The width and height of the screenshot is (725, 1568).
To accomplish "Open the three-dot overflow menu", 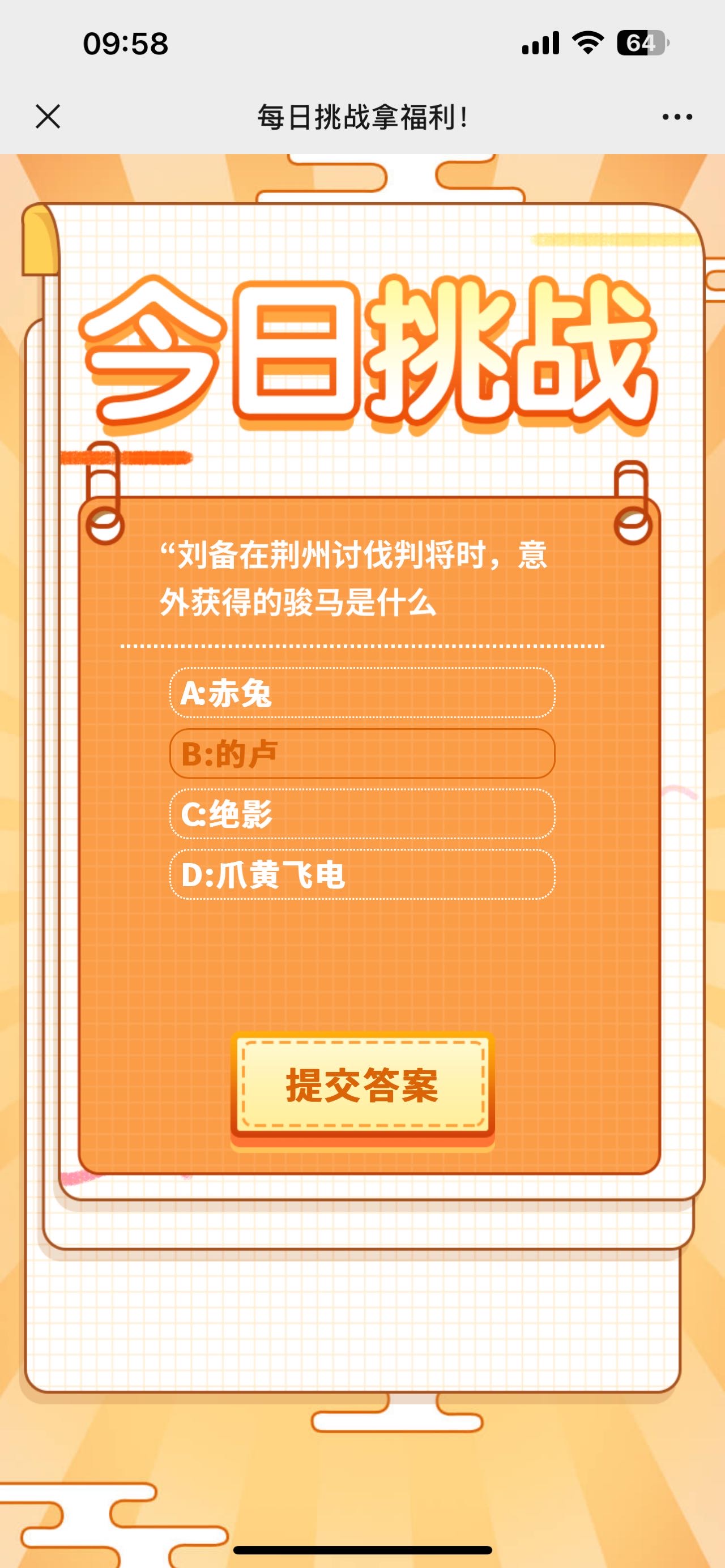I will coord(677,117).
